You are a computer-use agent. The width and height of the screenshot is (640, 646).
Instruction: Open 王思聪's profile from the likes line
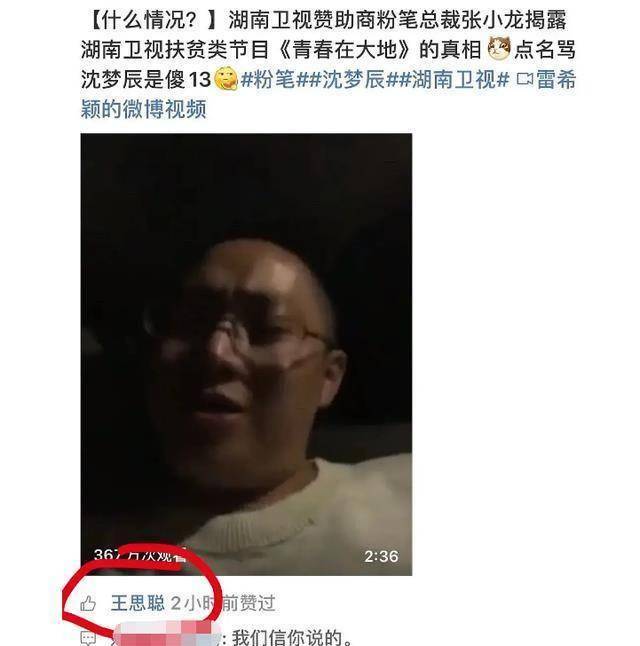pos(137,603)
